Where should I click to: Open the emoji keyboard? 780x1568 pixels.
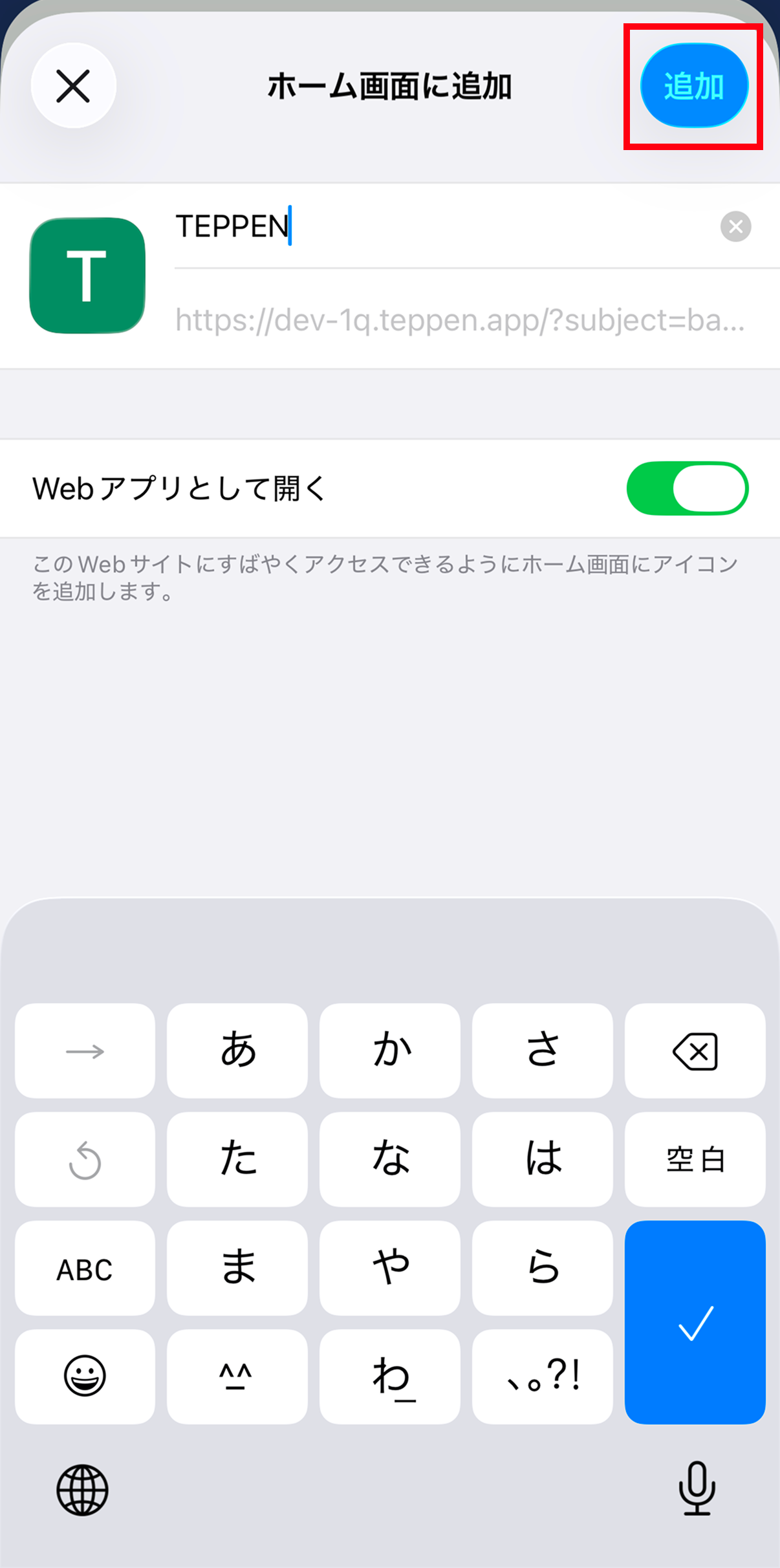click(x=85, y=1377)
